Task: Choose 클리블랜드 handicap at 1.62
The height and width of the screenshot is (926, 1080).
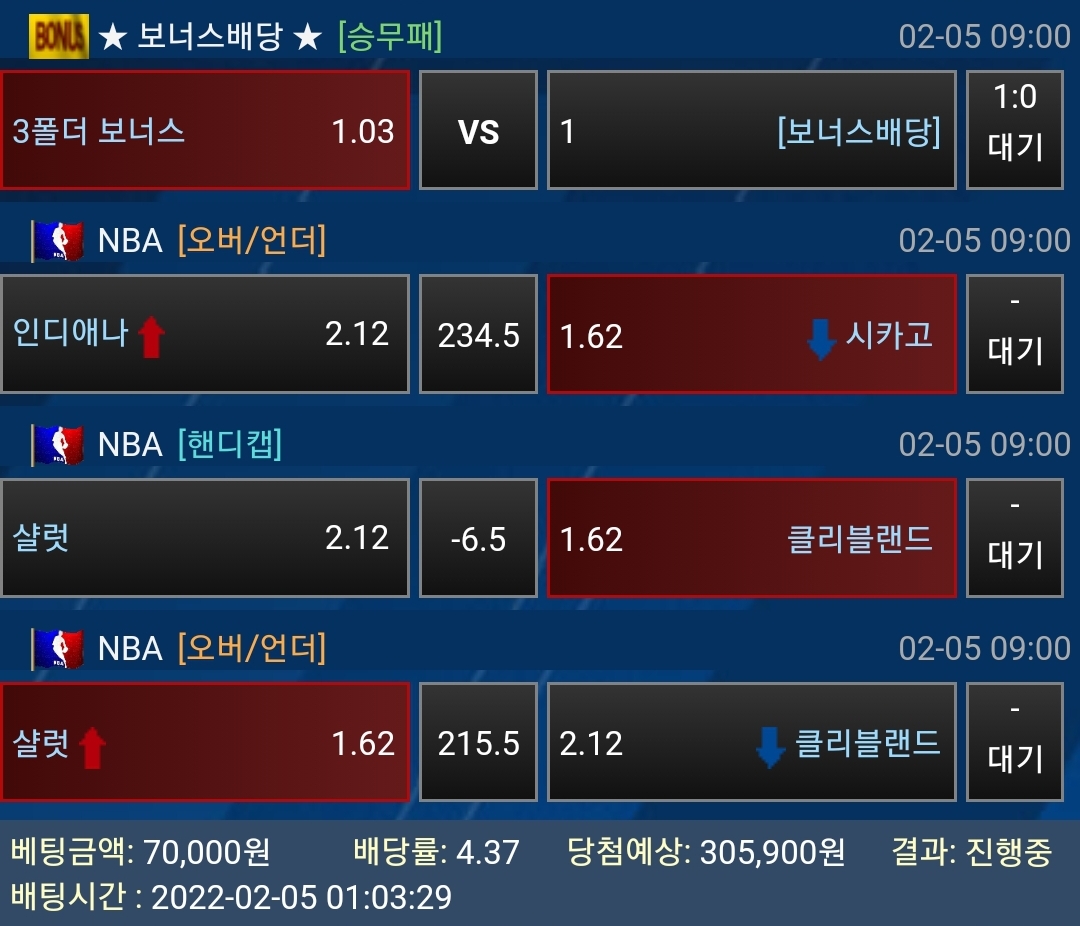Action: point(752,538)
